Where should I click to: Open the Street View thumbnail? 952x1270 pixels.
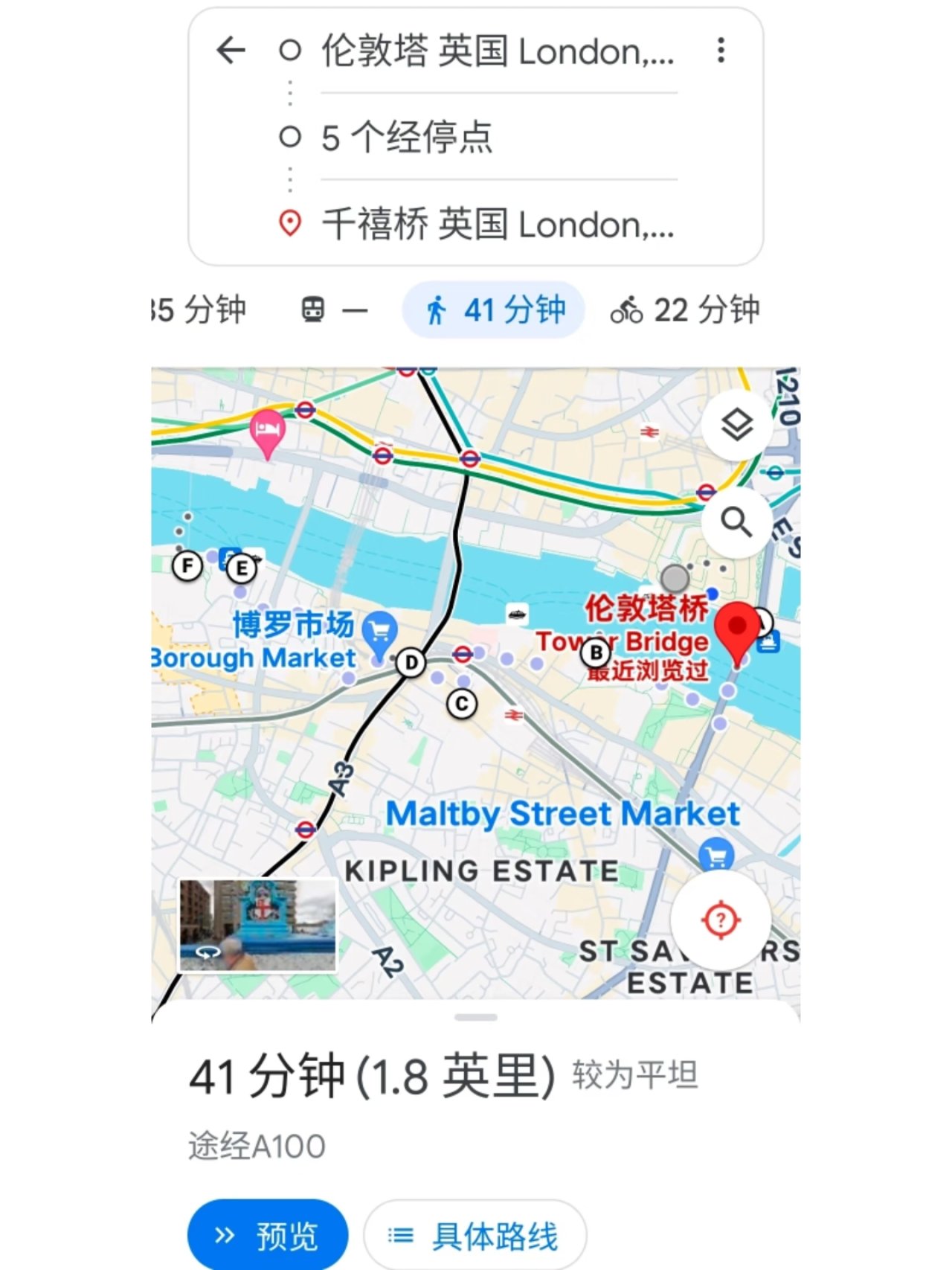coord(257,925)
